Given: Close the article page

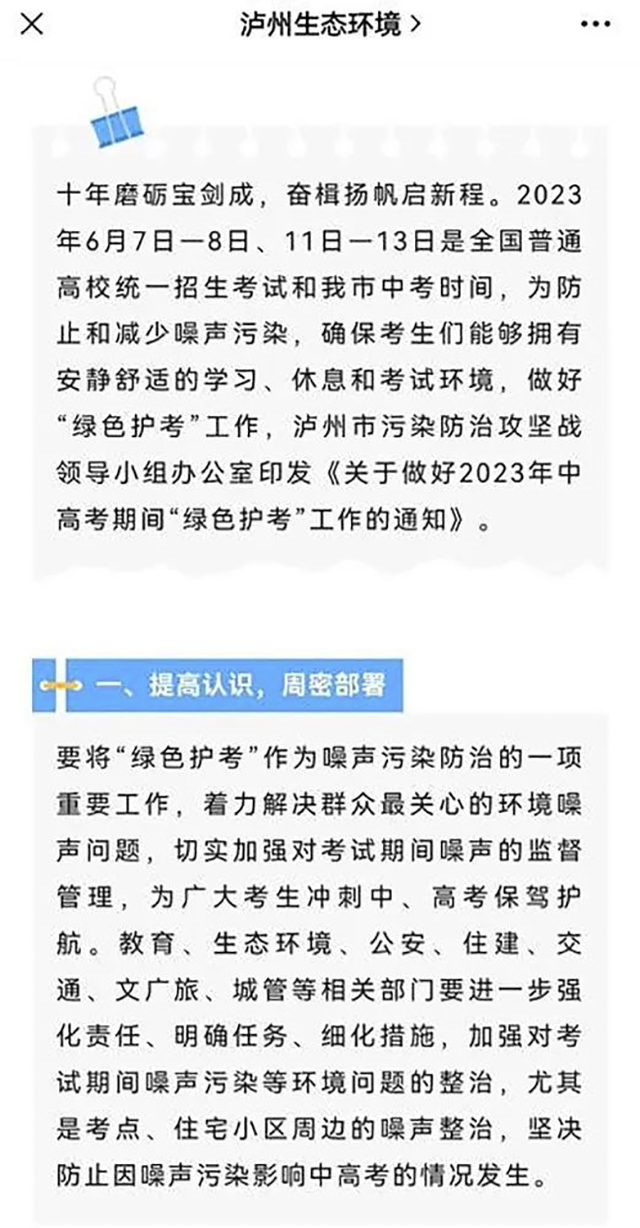Looking at the screenshot, I should tap(32, 24).
